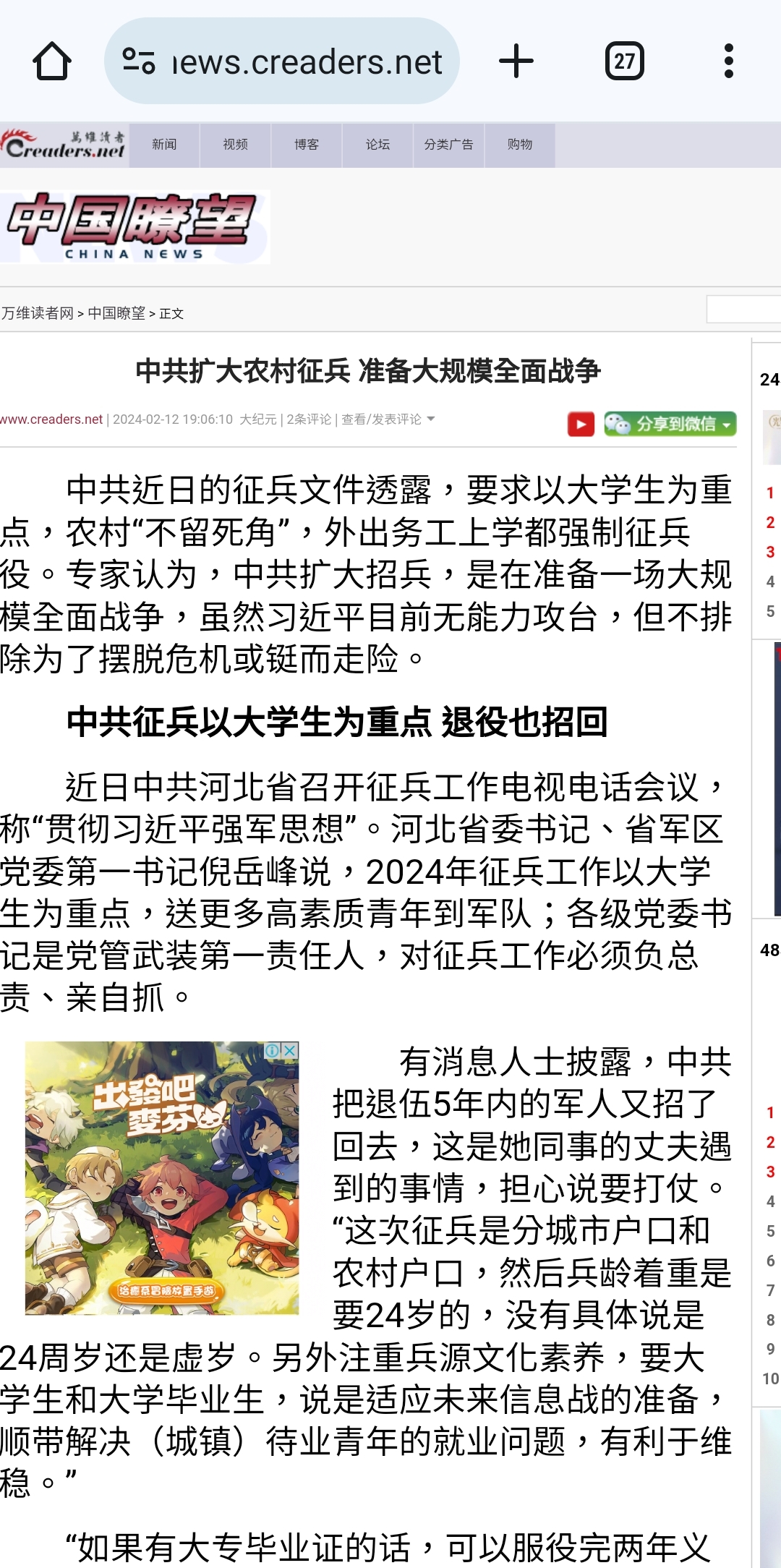Open the www.creaders.net source link
The image size is (781, 1568).
pos(51,419)
